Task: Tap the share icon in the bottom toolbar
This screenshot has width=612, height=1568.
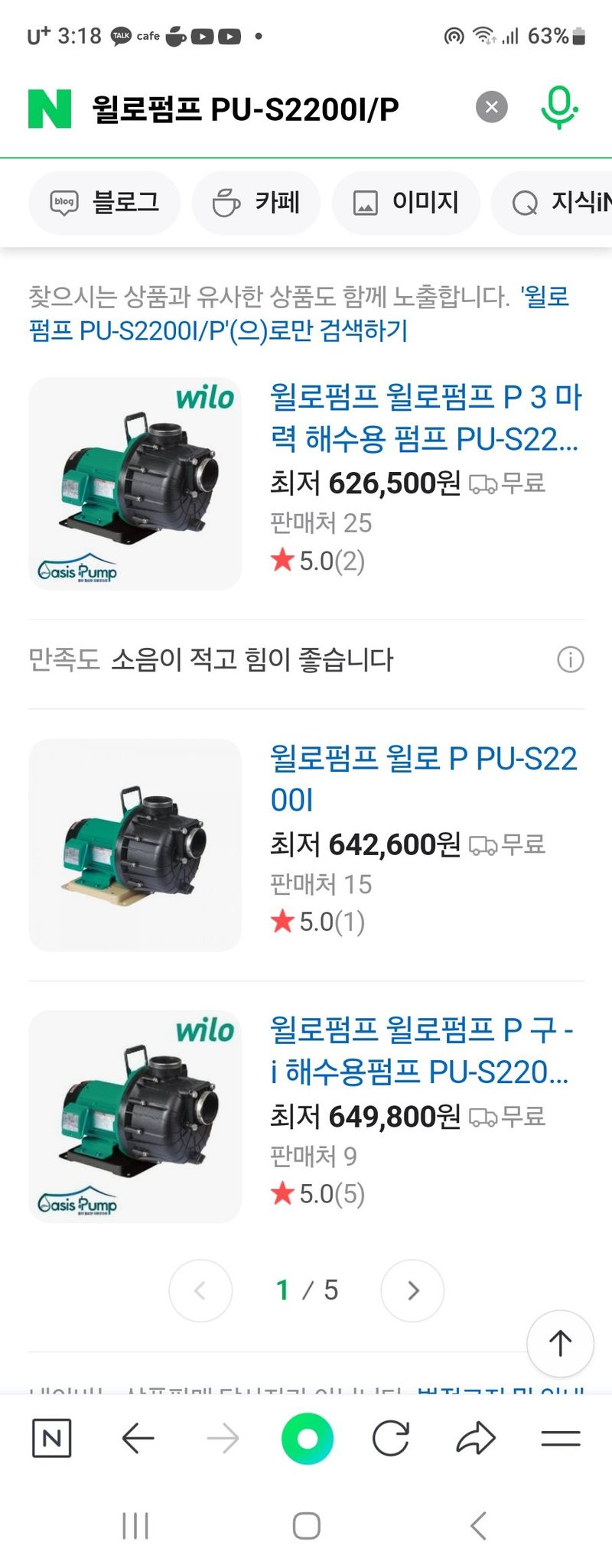Action: pos(474,1438)
